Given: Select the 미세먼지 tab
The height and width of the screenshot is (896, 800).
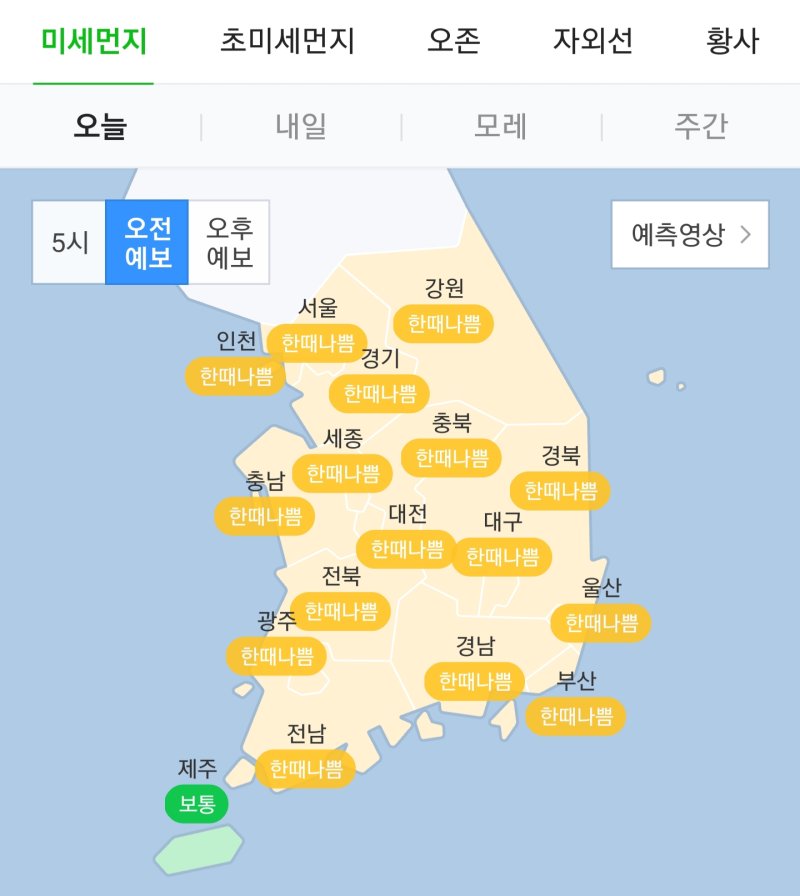Looking at the screenshot, I should (94, 41).
